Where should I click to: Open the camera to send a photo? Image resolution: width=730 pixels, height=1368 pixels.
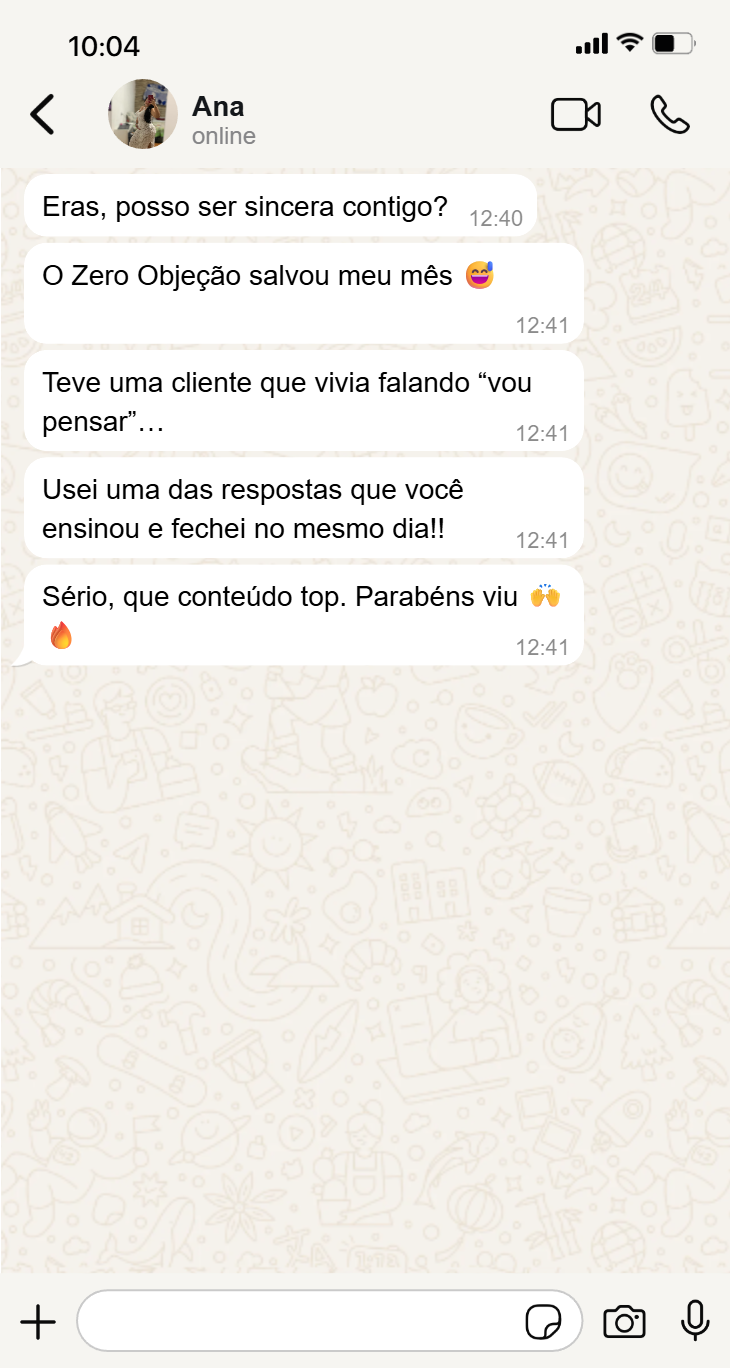pyautogui.click(x=624, y=1321)
